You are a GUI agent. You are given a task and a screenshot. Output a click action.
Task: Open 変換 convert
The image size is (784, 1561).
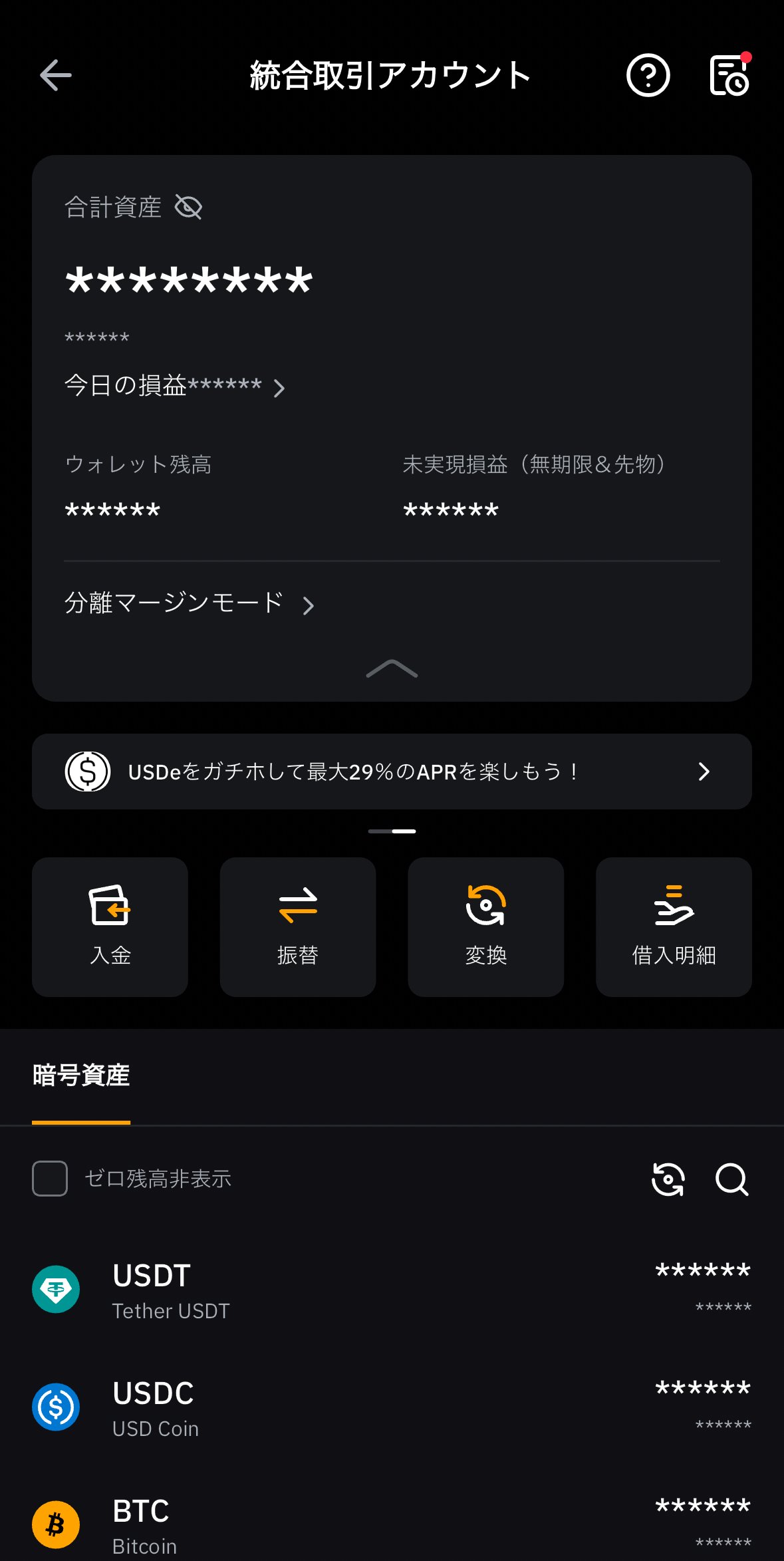pos(486,926)
